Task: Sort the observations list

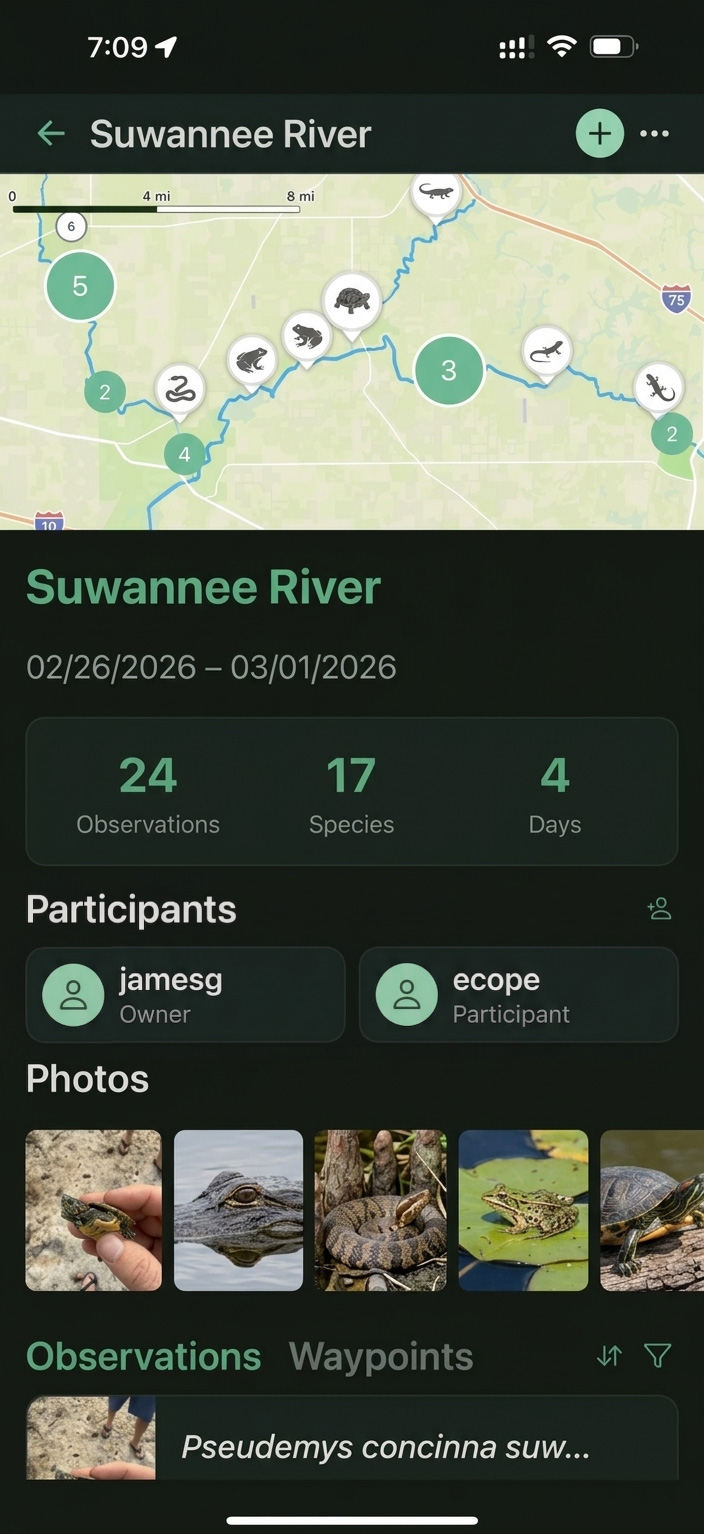Action: tap(609, 1356)
